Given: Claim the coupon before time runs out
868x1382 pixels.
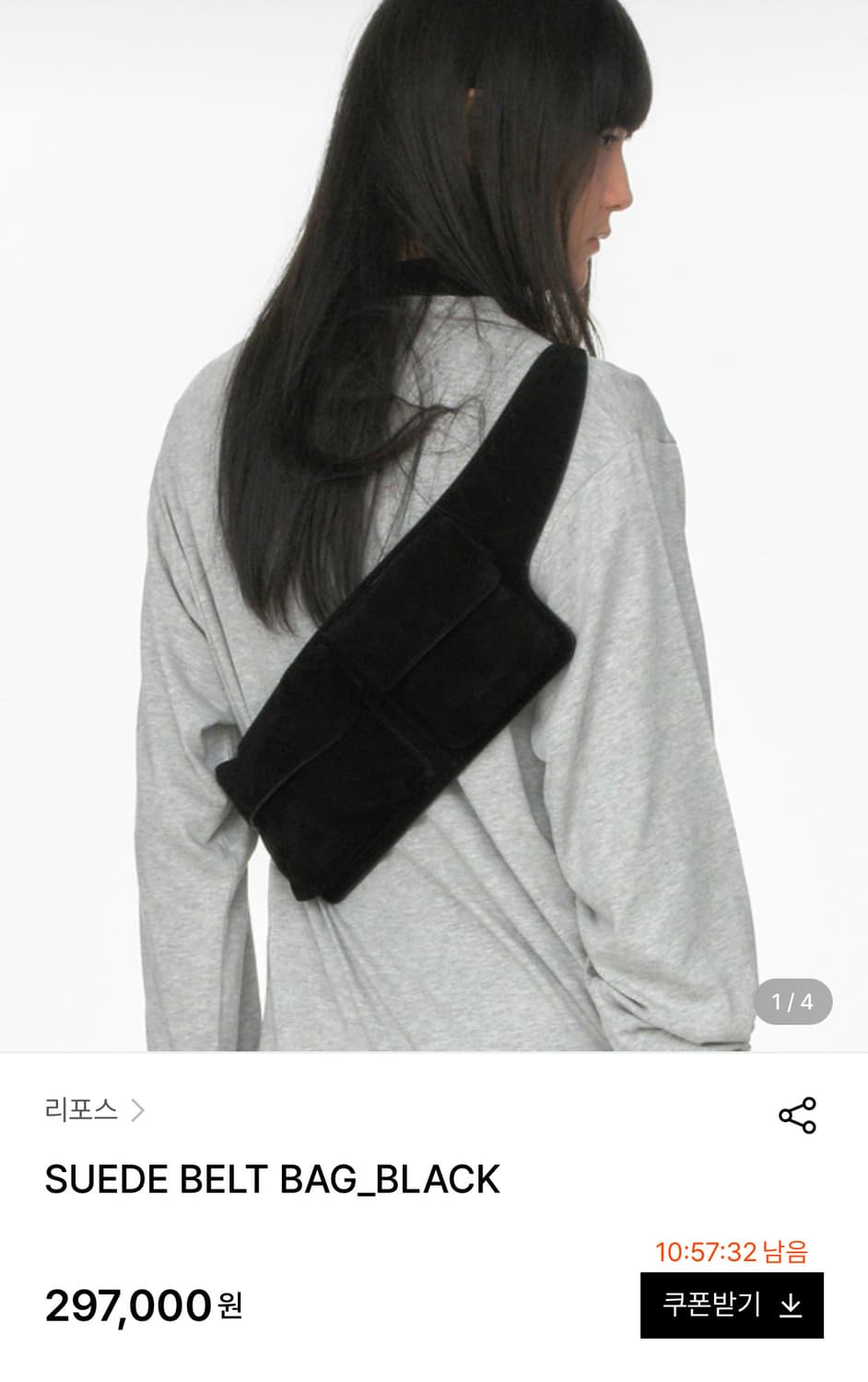Looking at the screenshot, I should coord(733,1306).
